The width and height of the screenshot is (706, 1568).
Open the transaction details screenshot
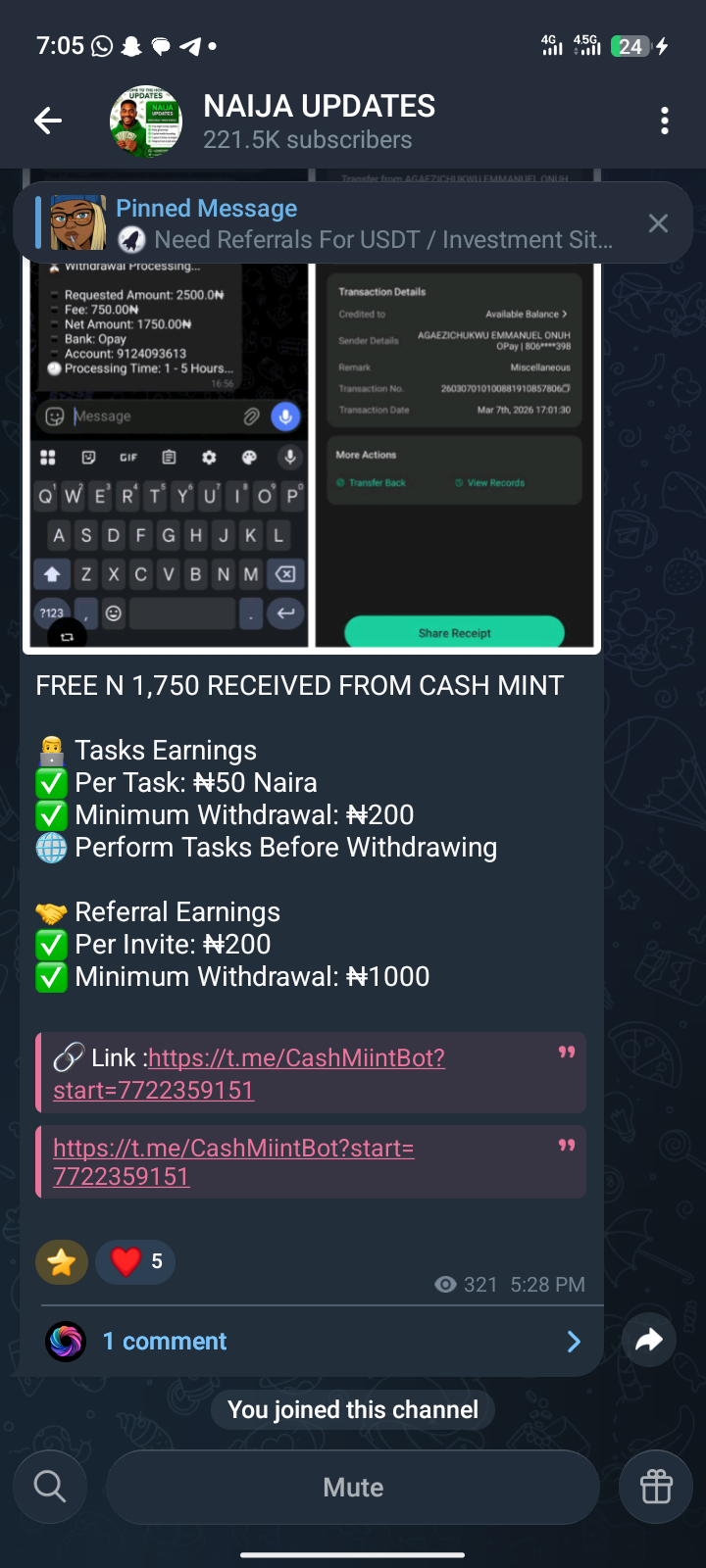tap(455, 461)
